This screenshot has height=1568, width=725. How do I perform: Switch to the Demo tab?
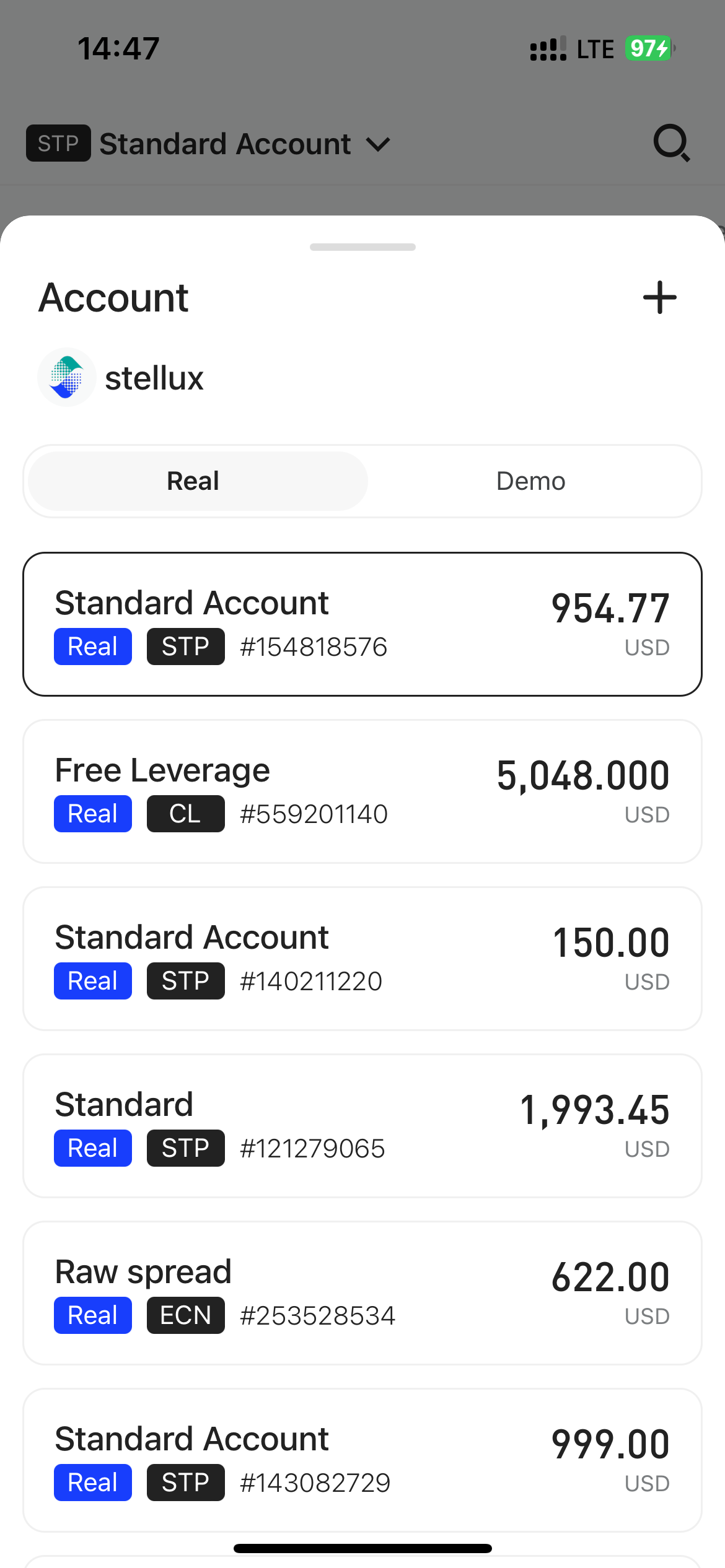531,481
